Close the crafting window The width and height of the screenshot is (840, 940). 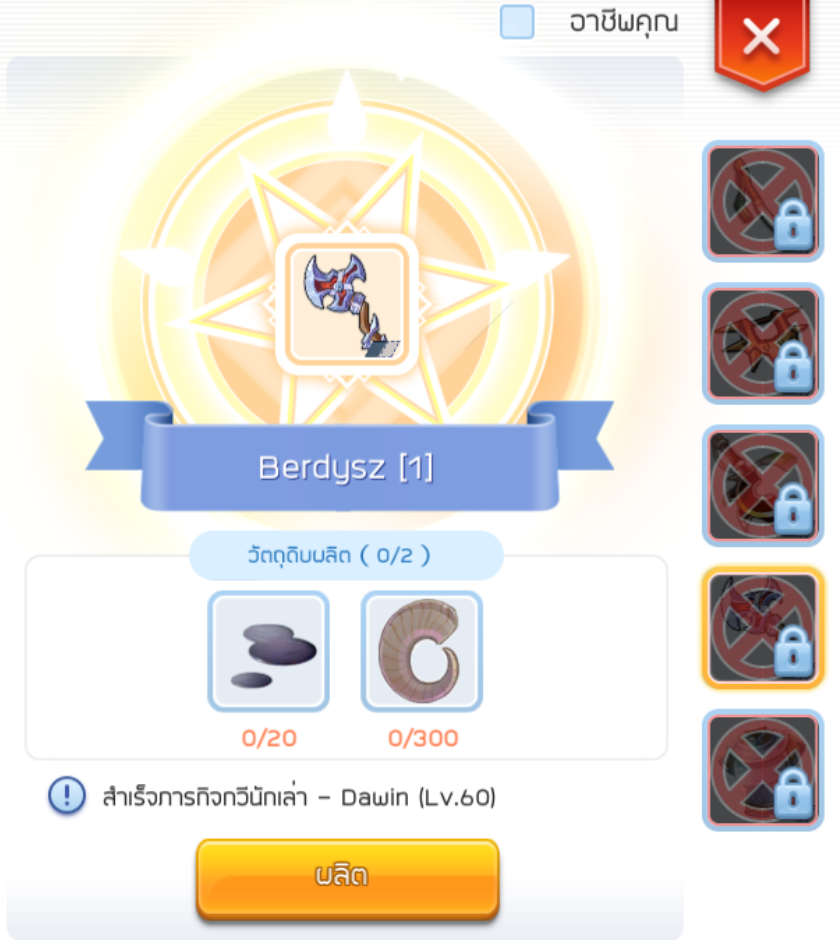pos(762,38)
